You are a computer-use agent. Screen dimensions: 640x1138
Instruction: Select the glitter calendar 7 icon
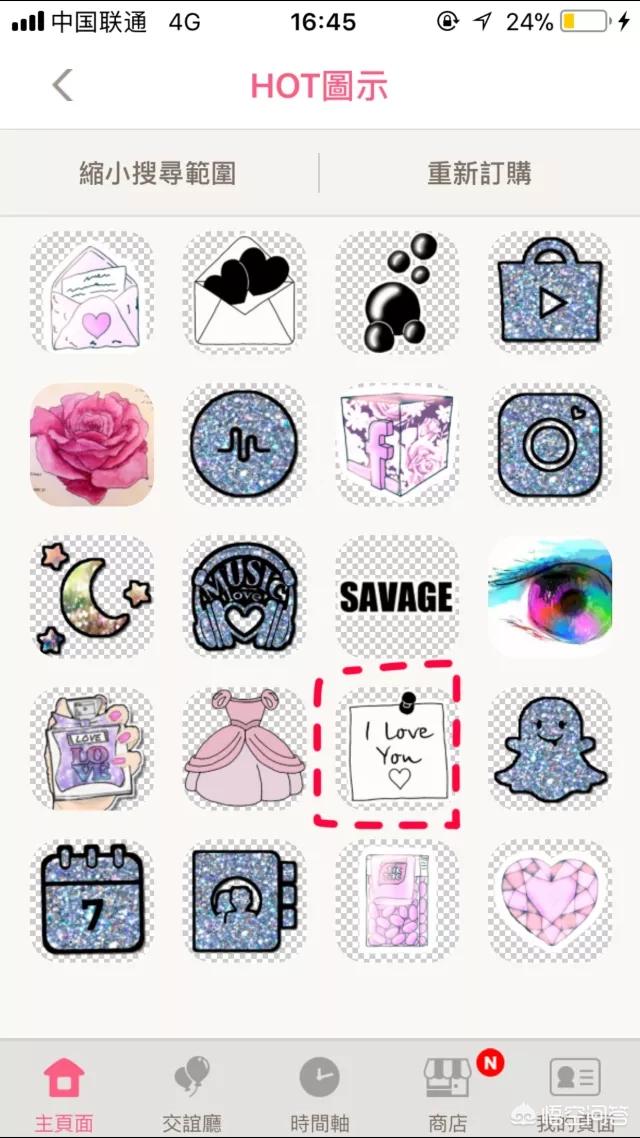(92, 900)
